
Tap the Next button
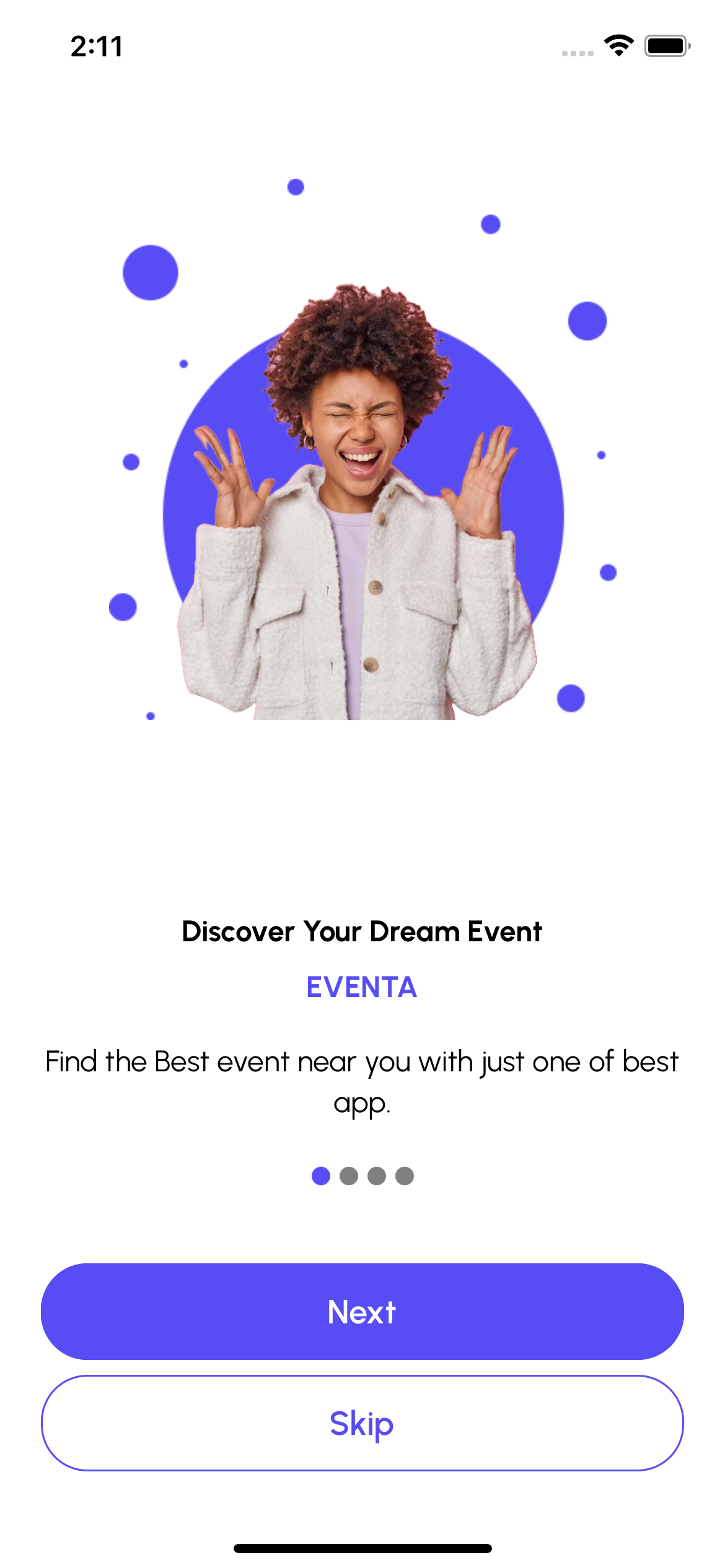pyautogui.click(x=362, y=1311)
